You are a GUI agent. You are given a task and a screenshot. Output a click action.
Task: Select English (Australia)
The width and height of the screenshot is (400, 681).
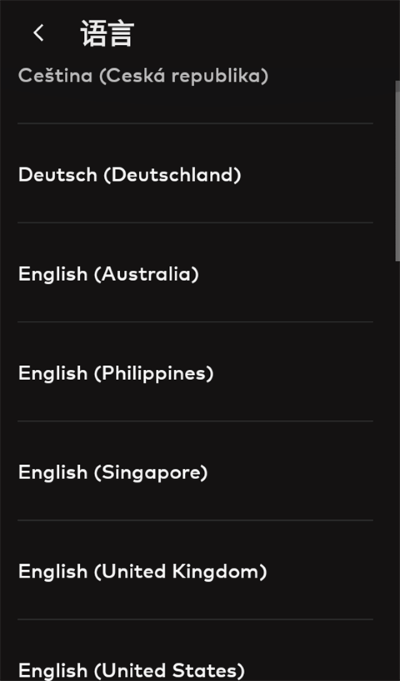(x=195, y=274)
